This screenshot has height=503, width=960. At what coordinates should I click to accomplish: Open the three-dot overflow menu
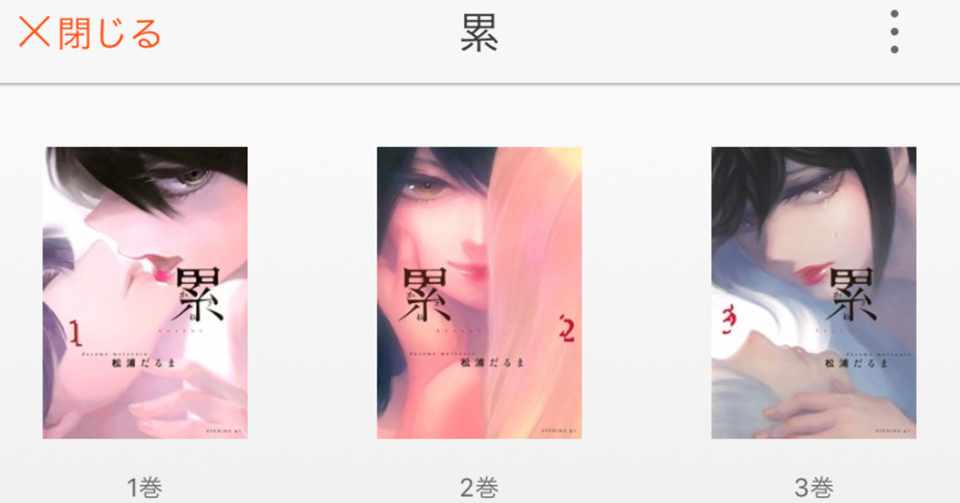(894, 34)
